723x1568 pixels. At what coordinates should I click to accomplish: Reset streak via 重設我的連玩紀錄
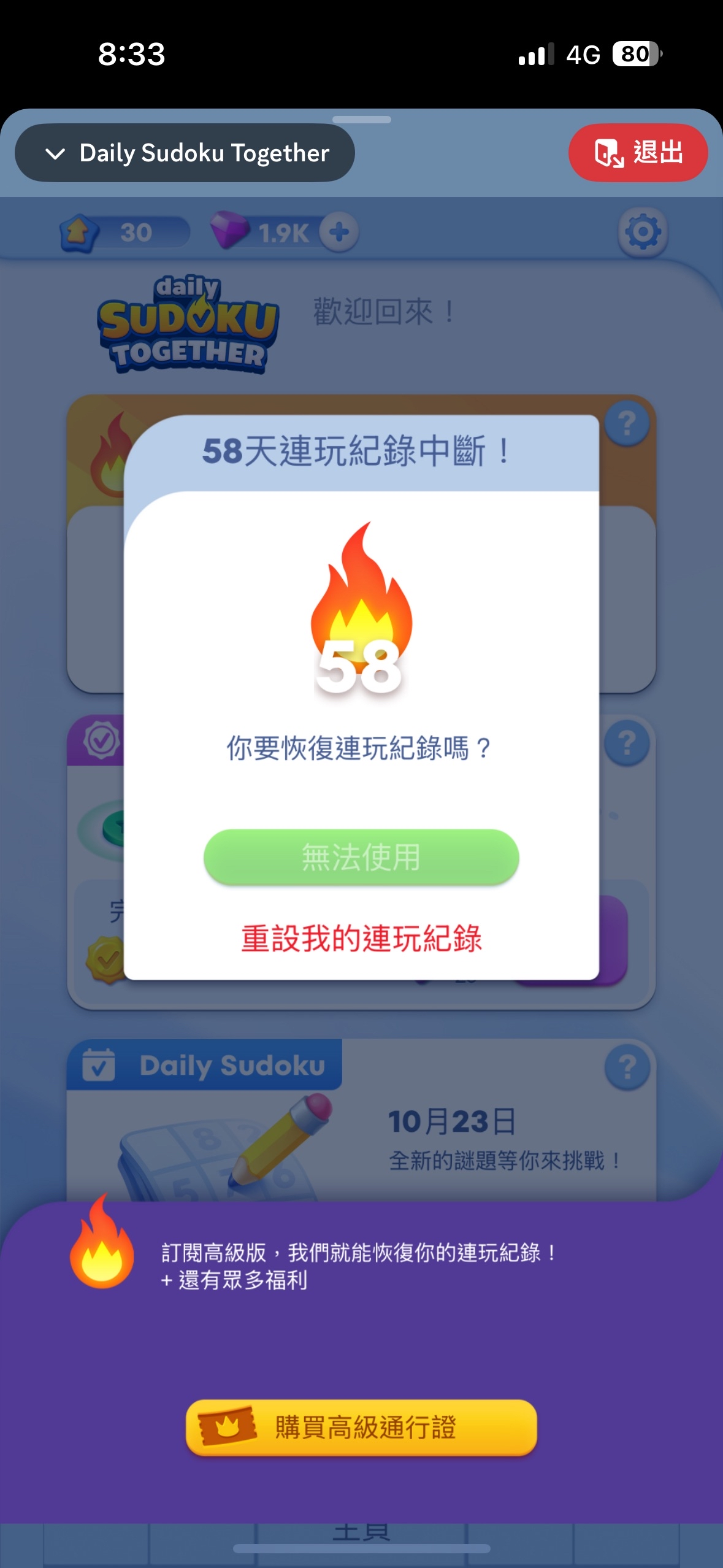click(361, 938)
